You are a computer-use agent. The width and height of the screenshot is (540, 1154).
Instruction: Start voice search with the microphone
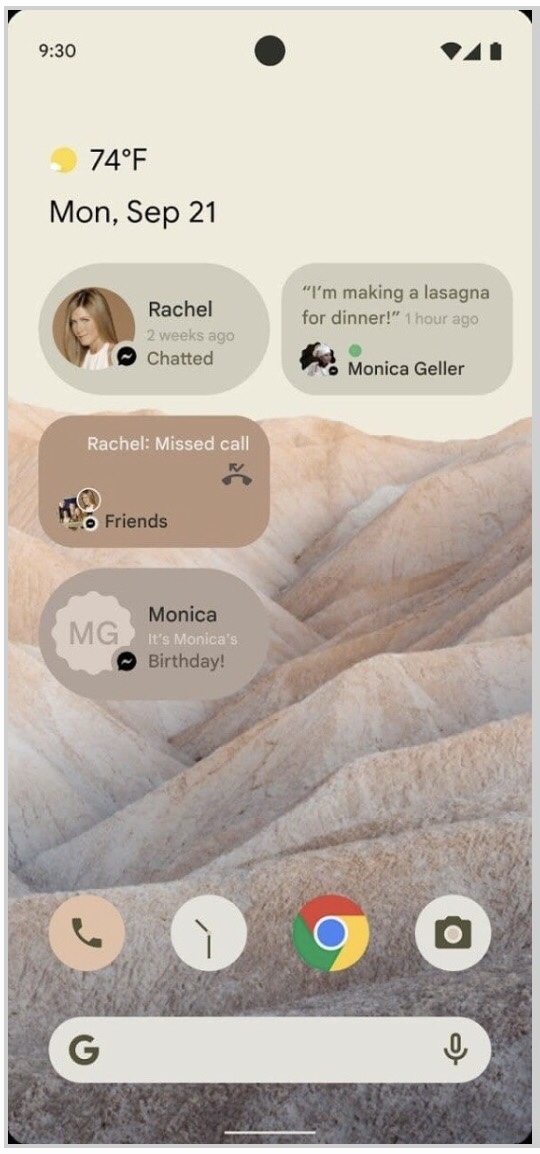pos(456,1050)
